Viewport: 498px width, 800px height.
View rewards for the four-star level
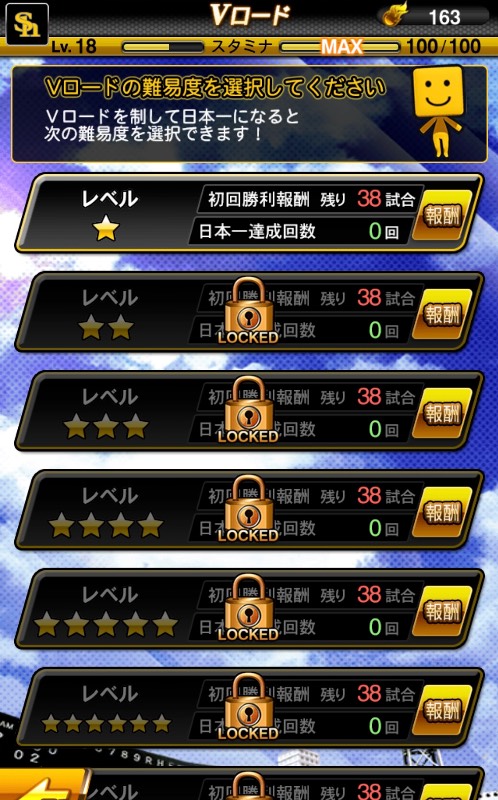[442, 512]
